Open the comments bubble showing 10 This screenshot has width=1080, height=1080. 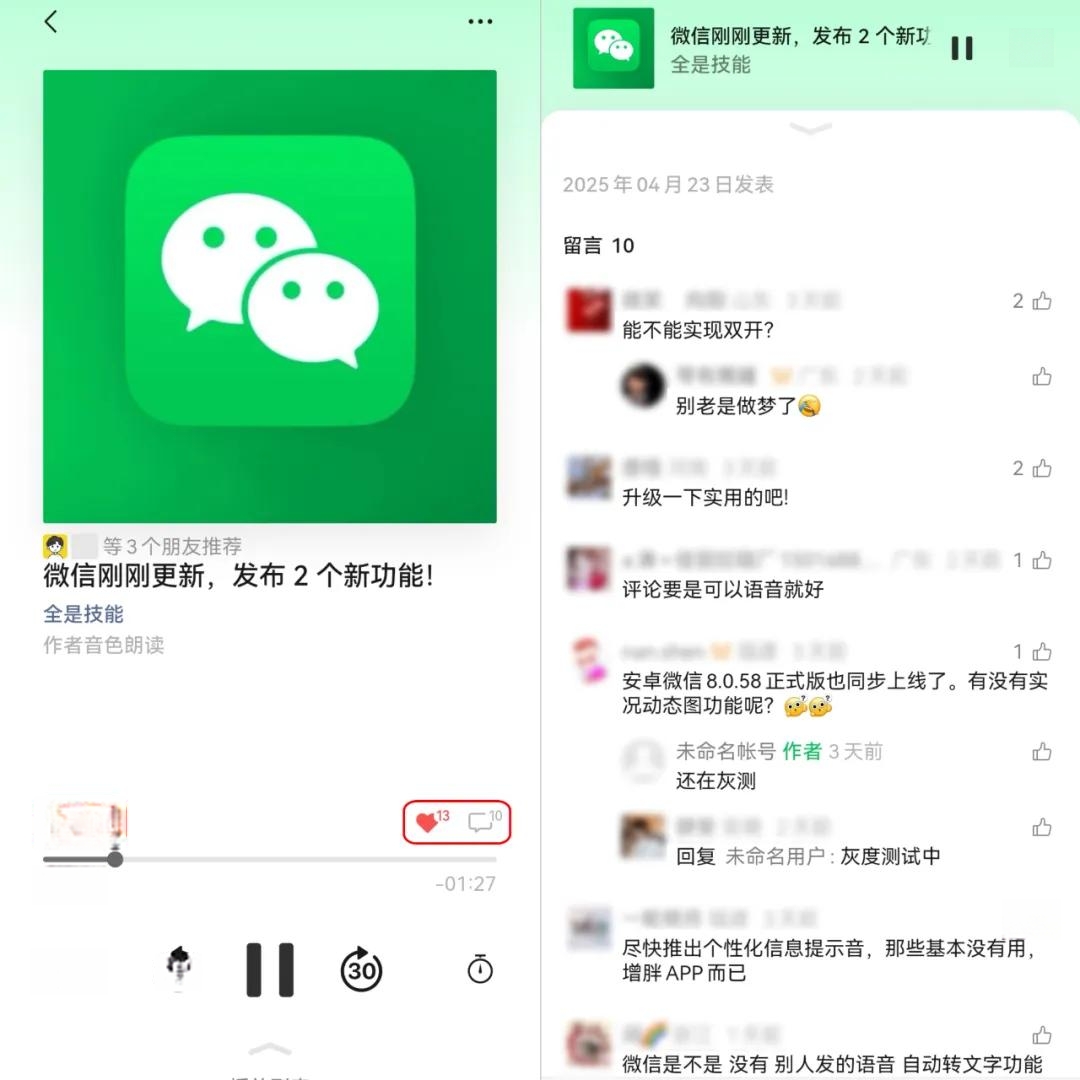pyautogui.click(x=483, y=822)
